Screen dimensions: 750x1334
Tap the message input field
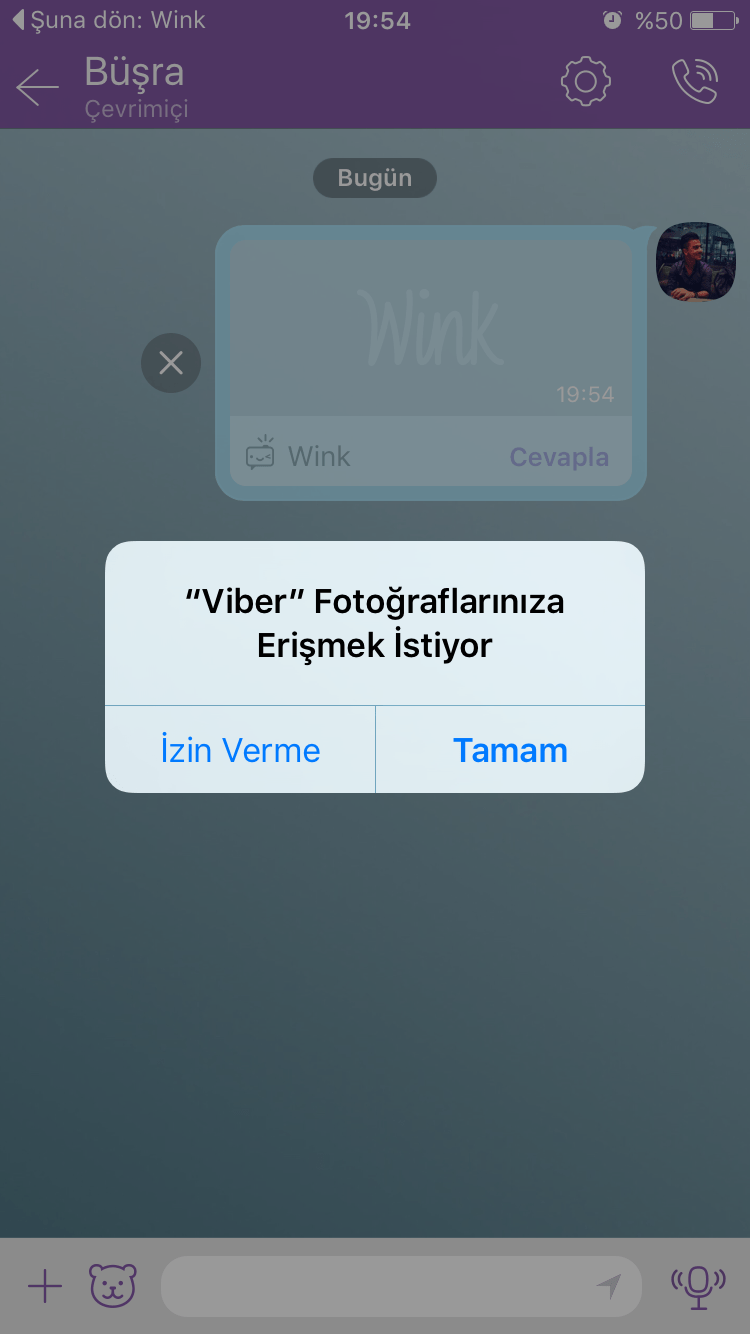(400, 1286)
